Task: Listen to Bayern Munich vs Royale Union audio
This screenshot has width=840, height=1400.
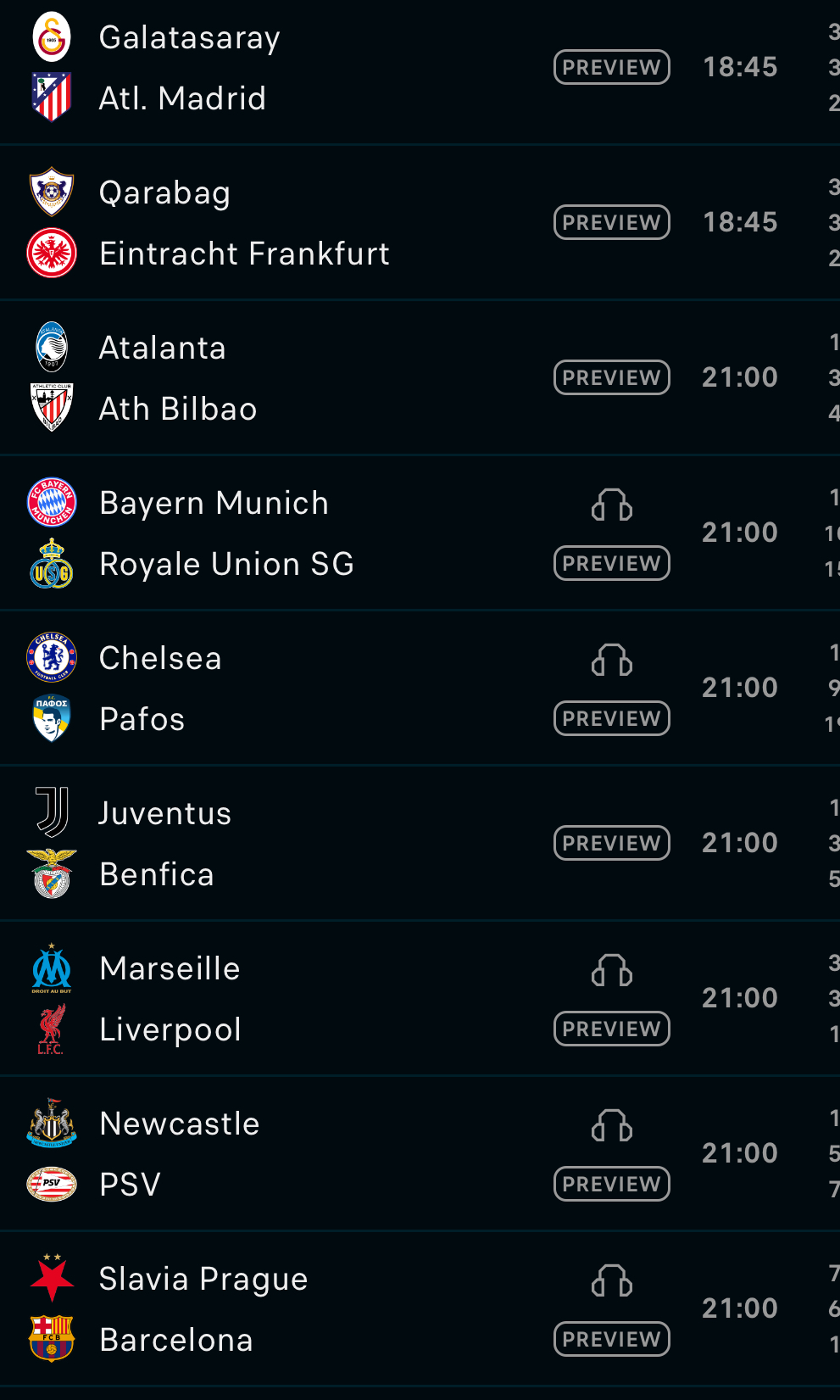Action: click(x=611, y=505)
